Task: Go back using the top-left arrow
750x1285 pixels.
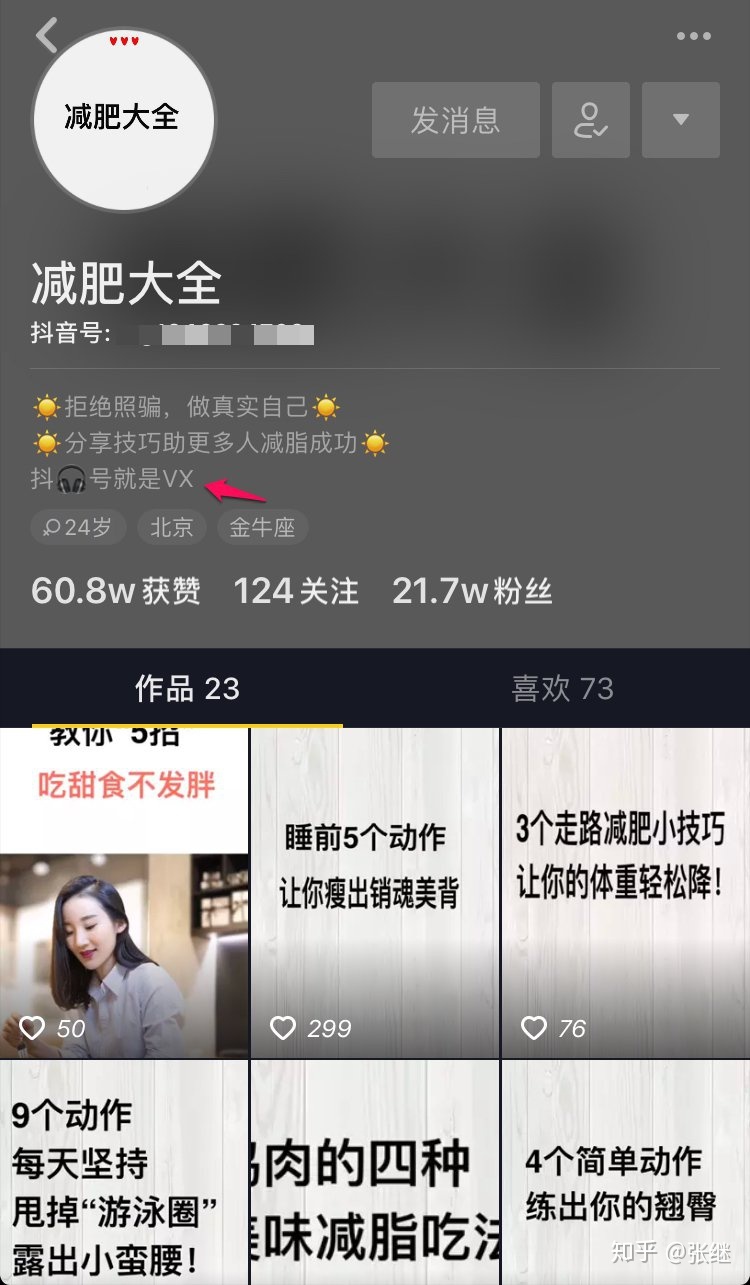Action: (x=46, y=36)
